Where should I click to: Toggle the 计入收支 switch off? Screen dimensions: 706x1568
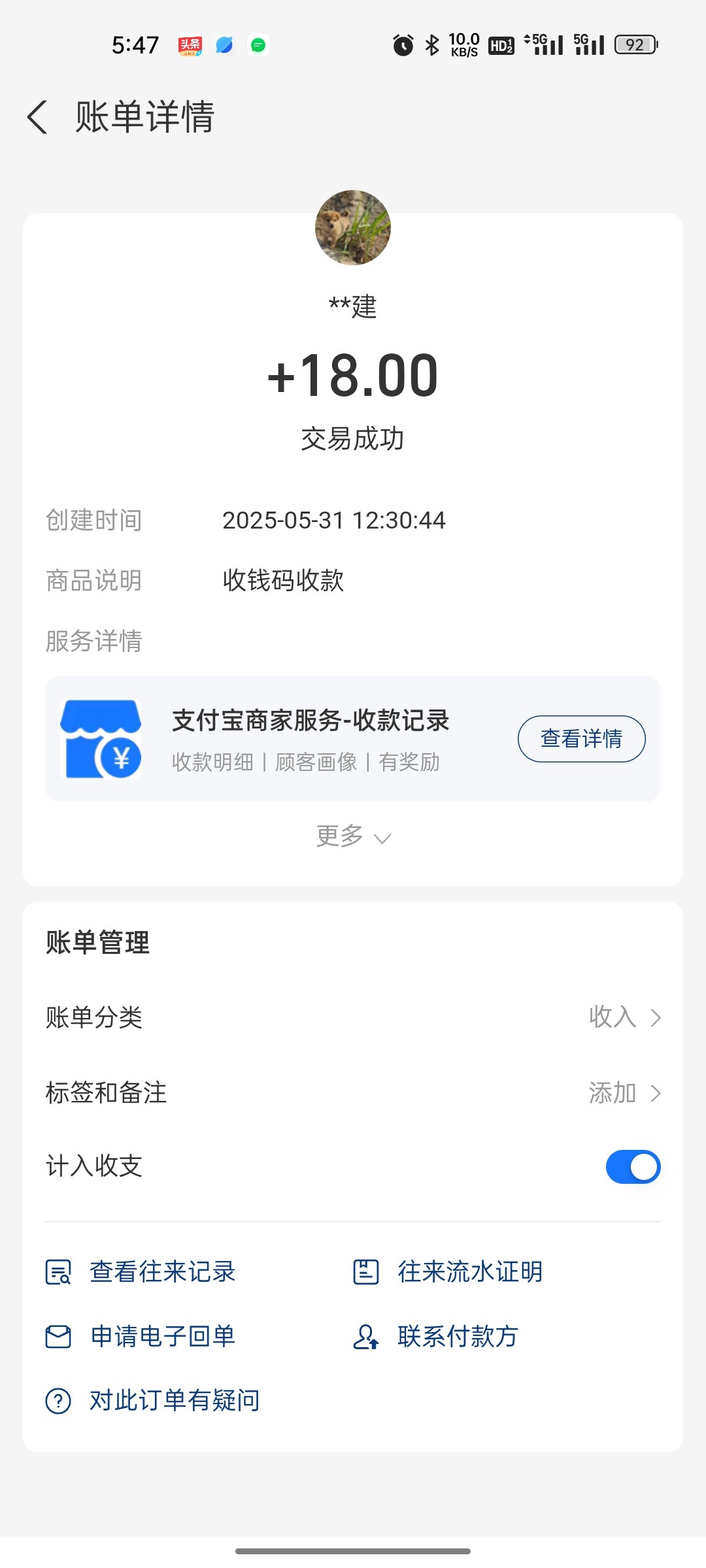(x=633, y=1167)
